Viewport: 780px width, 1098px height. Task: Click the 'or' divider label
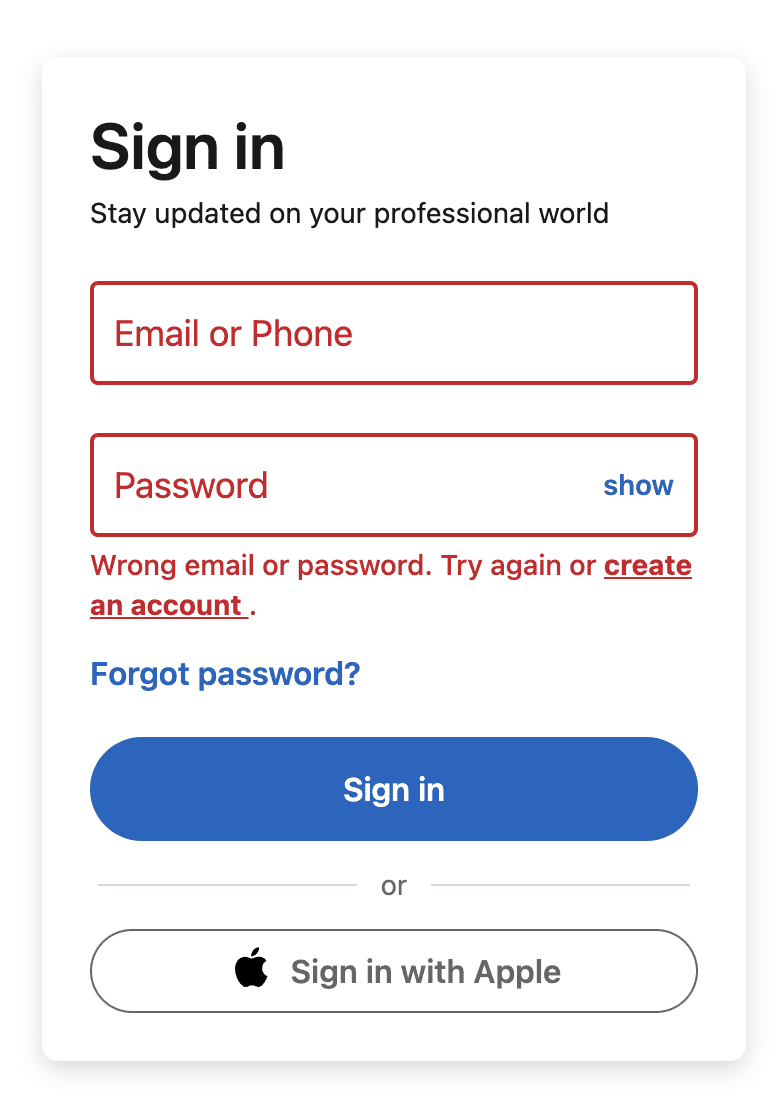point(393,885)
